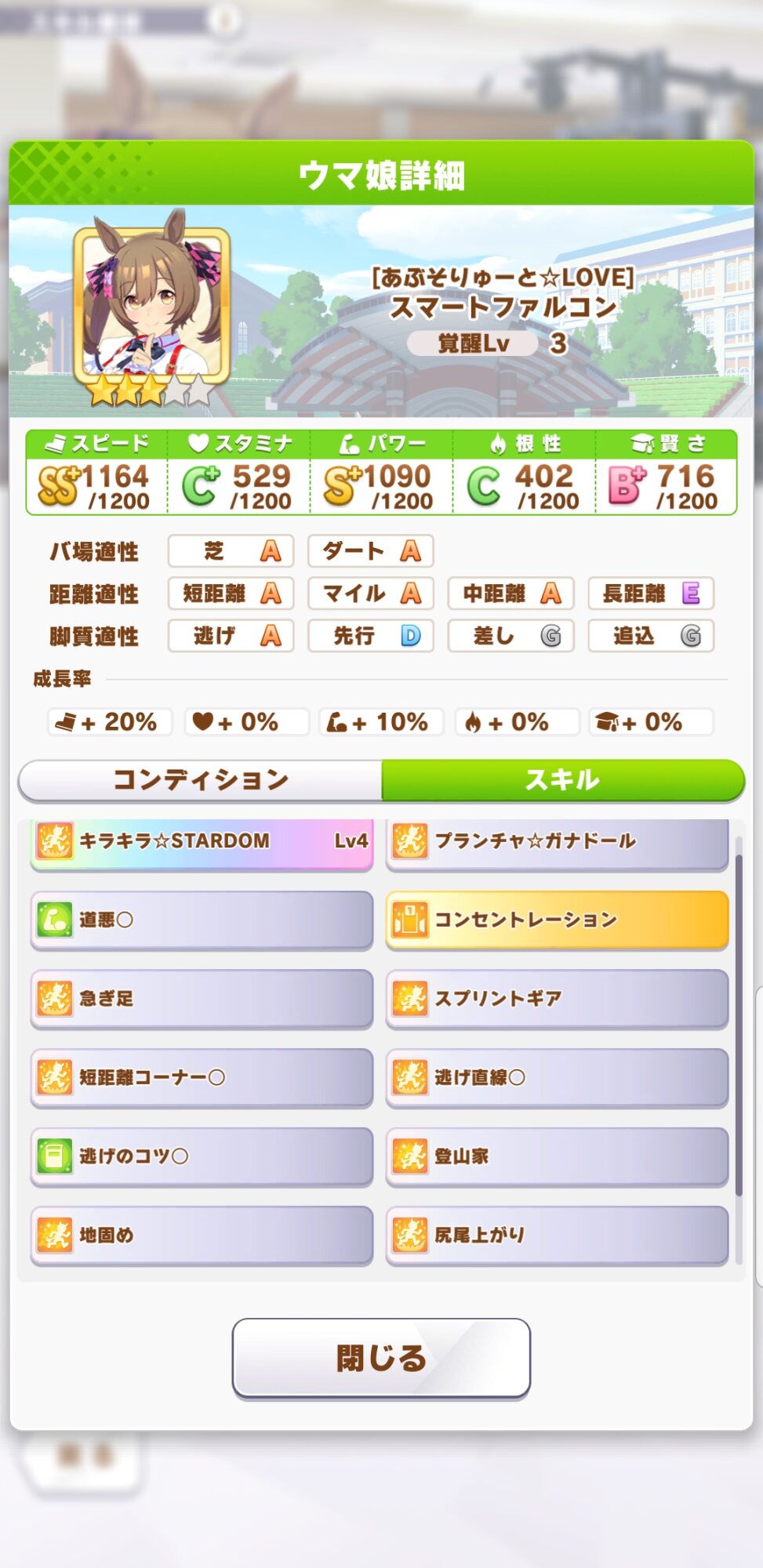Tap the 道悪○ skill
The width and height of the screenshot is (763, 1568).
click(202, 920)
